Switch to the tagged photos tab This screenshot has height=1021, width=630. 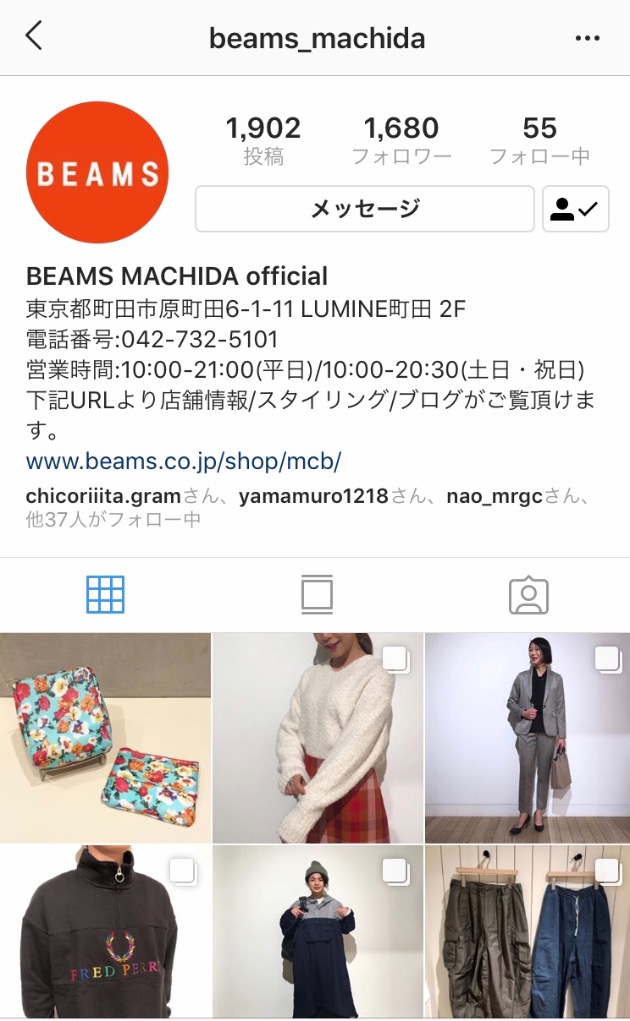[x=528, y=595]
